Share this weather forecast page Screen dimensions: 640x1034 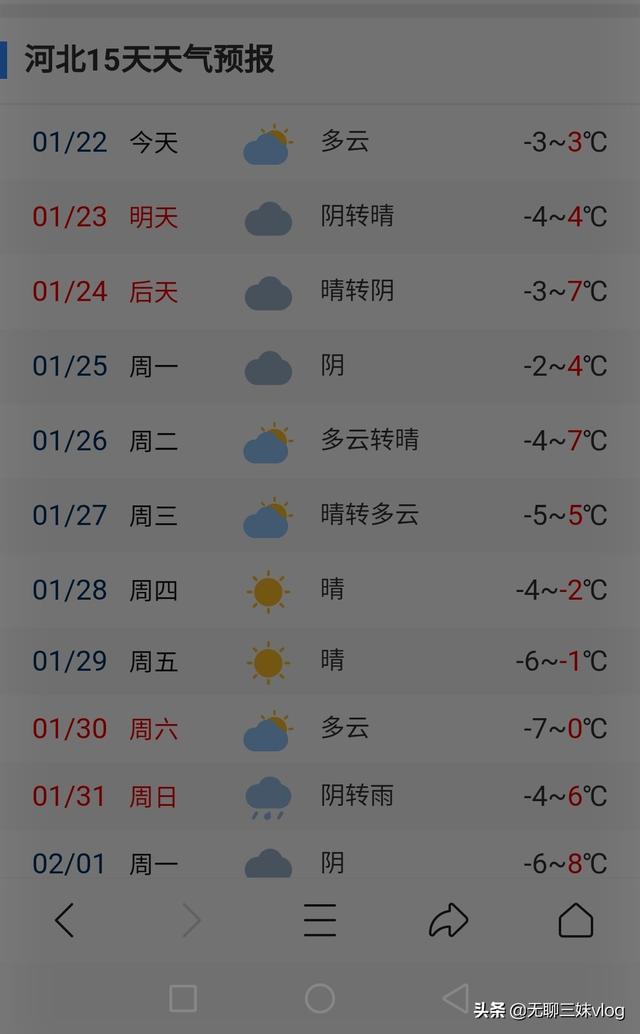[448, 920]
